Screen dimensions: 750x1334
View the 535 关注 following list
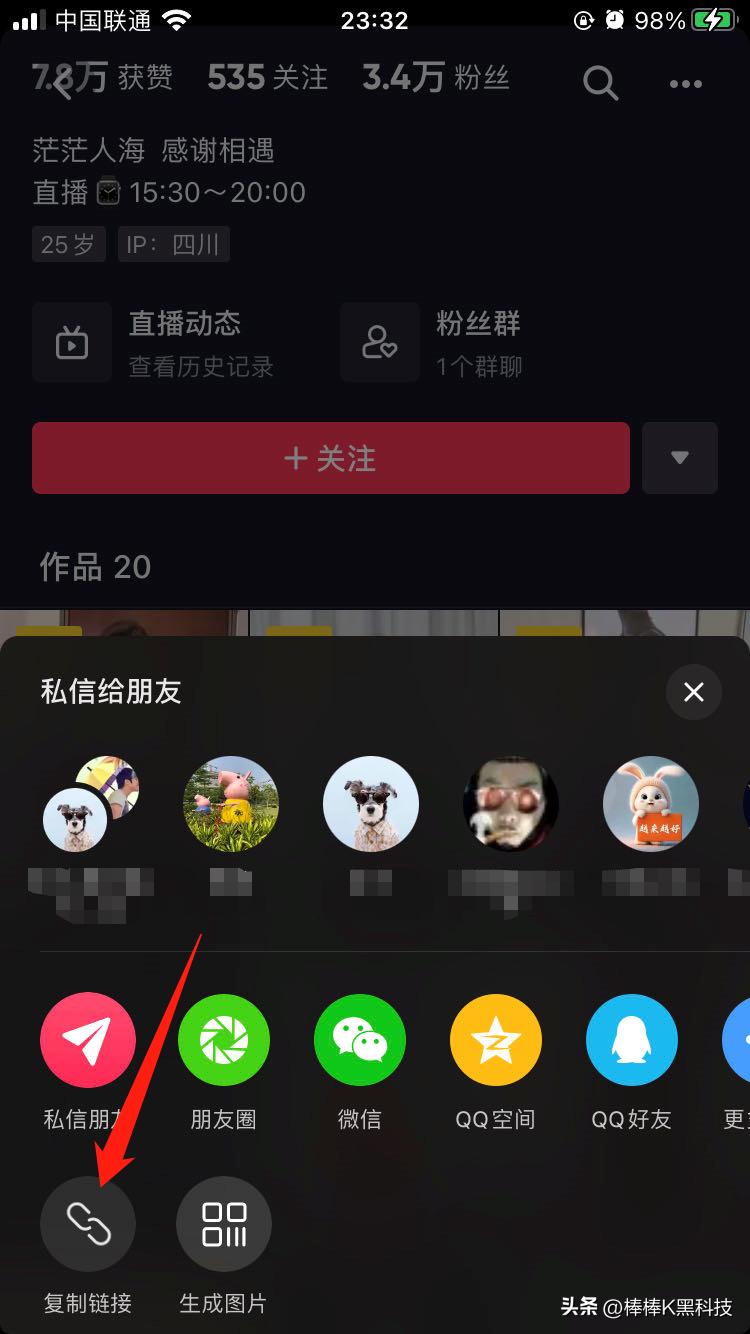pos(265,78)
